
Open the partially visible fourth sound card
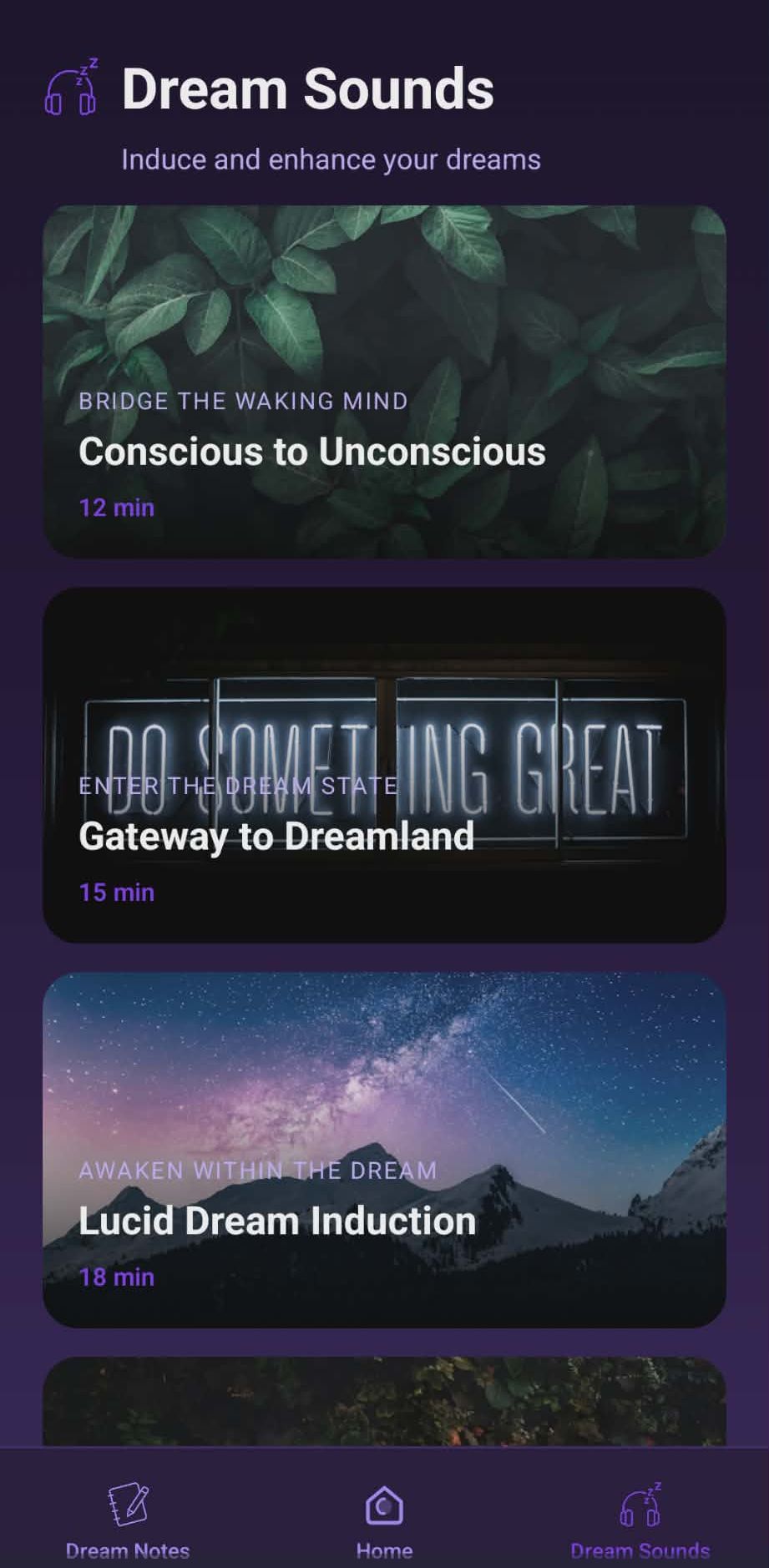pyautogui.click(x=384, y=1403)
